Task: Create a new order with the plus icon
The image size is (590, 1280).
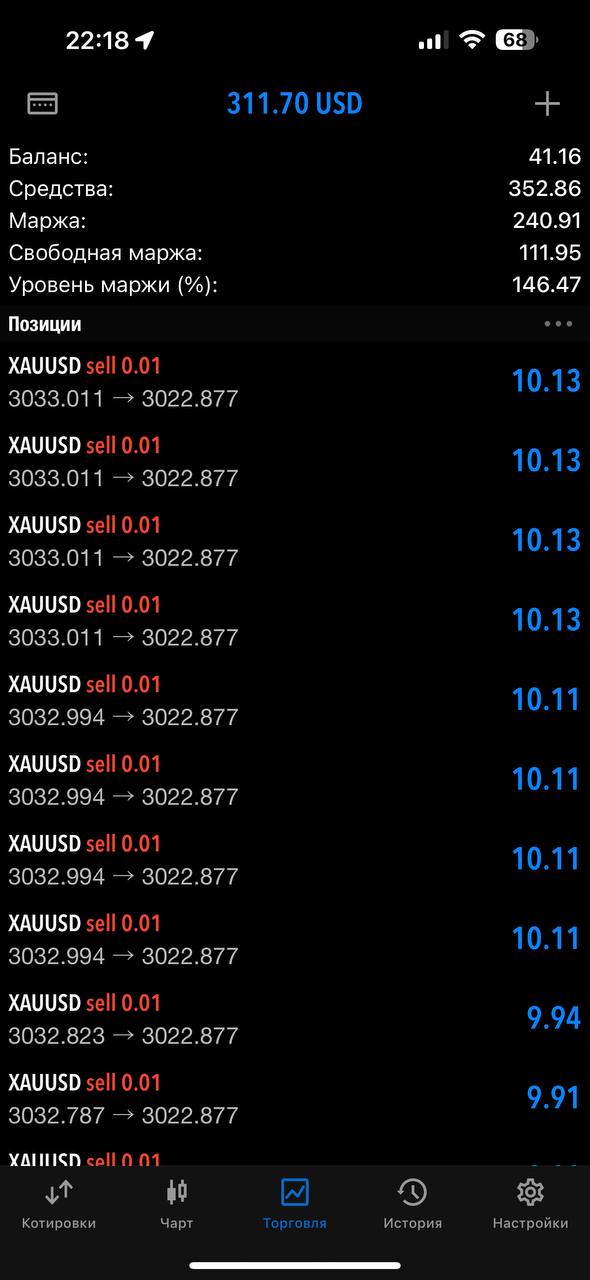Action: coord(547,103)
